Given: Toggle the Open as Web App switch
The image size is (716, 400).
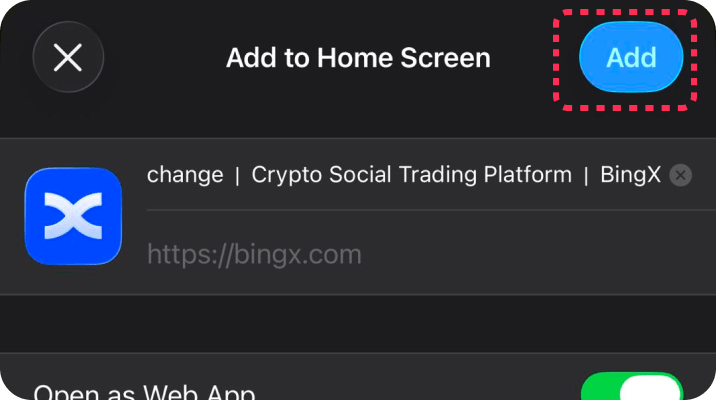Looking at the screenshot, I should [x=631, y=388].
